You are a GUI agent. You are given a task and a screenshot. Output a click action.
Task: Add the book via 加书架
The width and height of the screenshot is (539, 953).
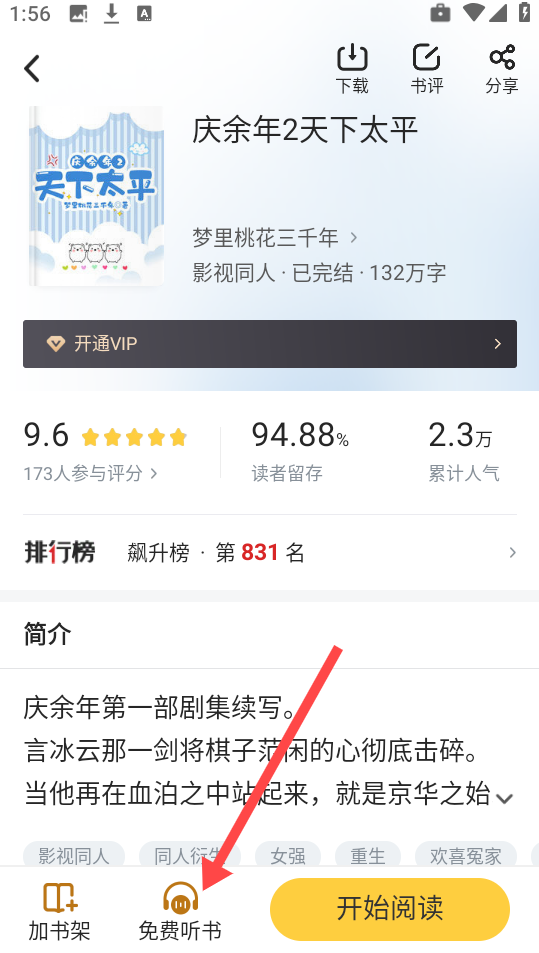click(60, 910)
